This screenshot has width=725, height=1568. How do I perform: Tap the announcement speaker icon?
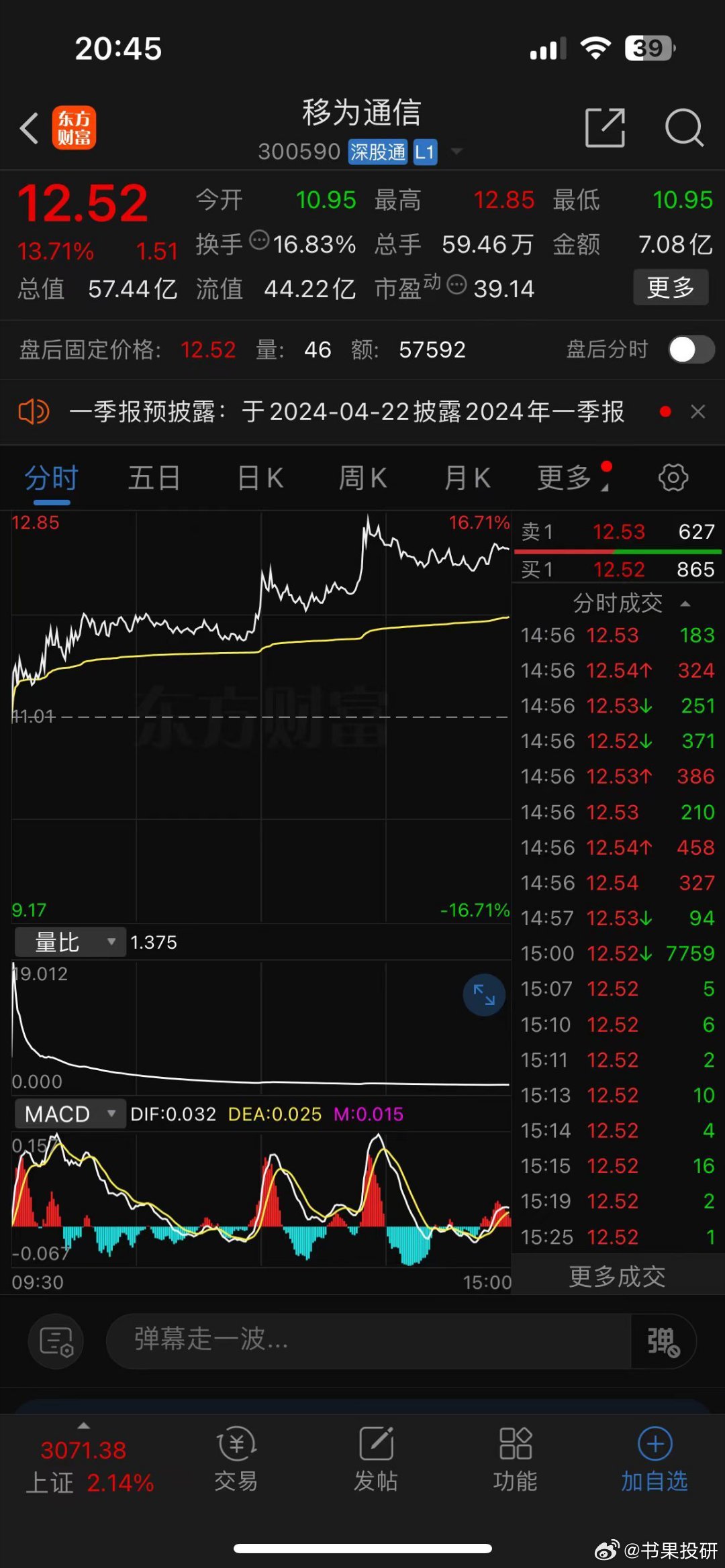click(34, 412)
